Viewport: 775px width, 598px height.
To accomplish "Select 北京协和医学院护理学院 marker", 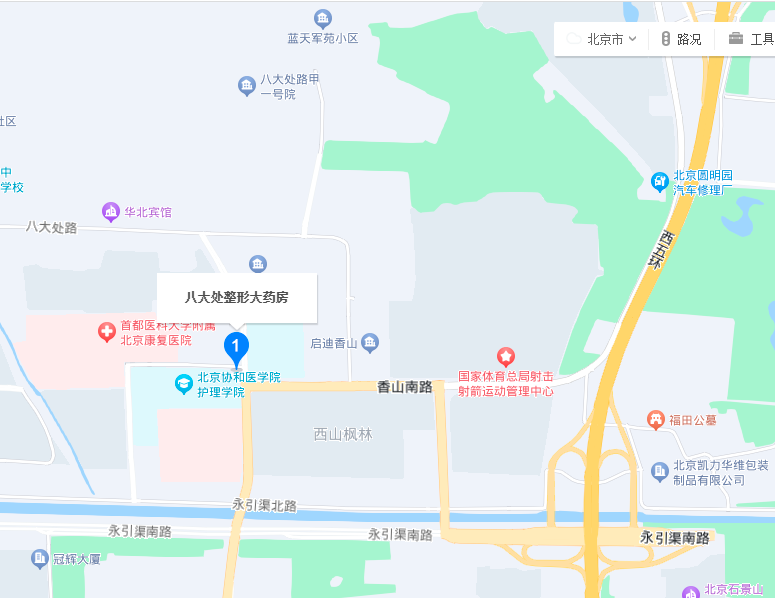I will [x=184, y=382].
